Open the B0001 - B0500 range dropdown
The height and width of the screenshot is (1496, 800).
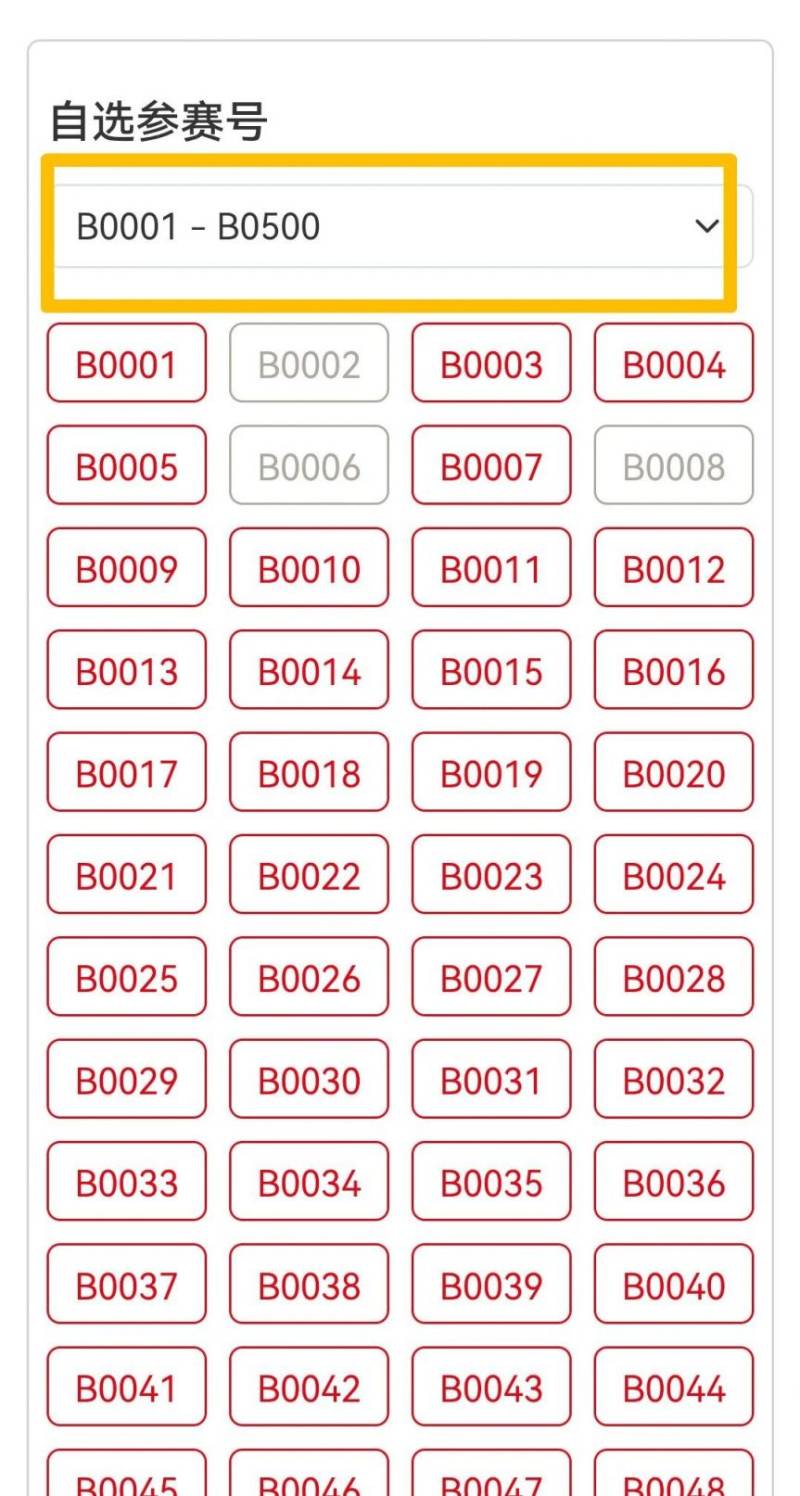(x=390, y=226)
